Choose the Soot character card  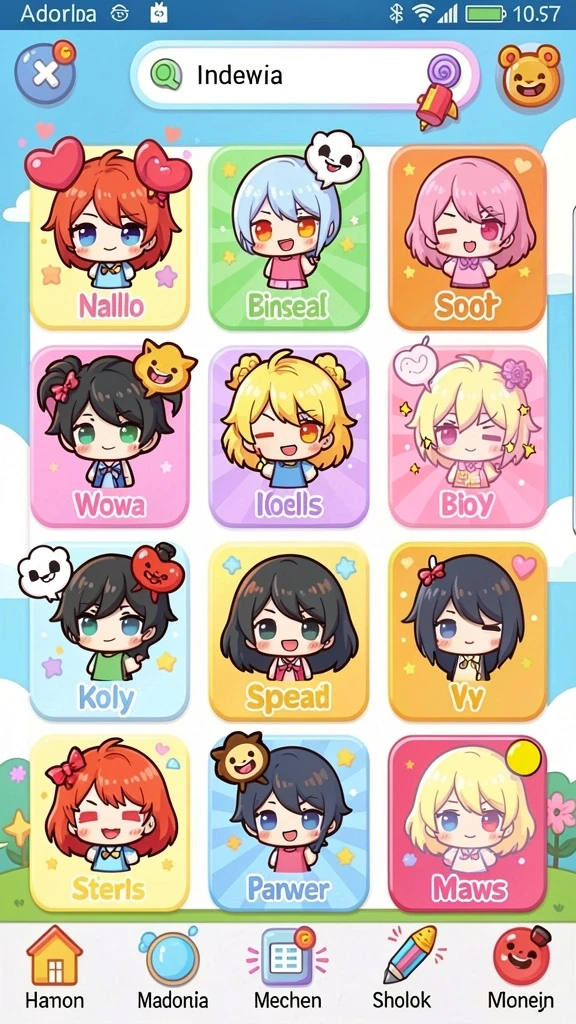click(468, 238)
